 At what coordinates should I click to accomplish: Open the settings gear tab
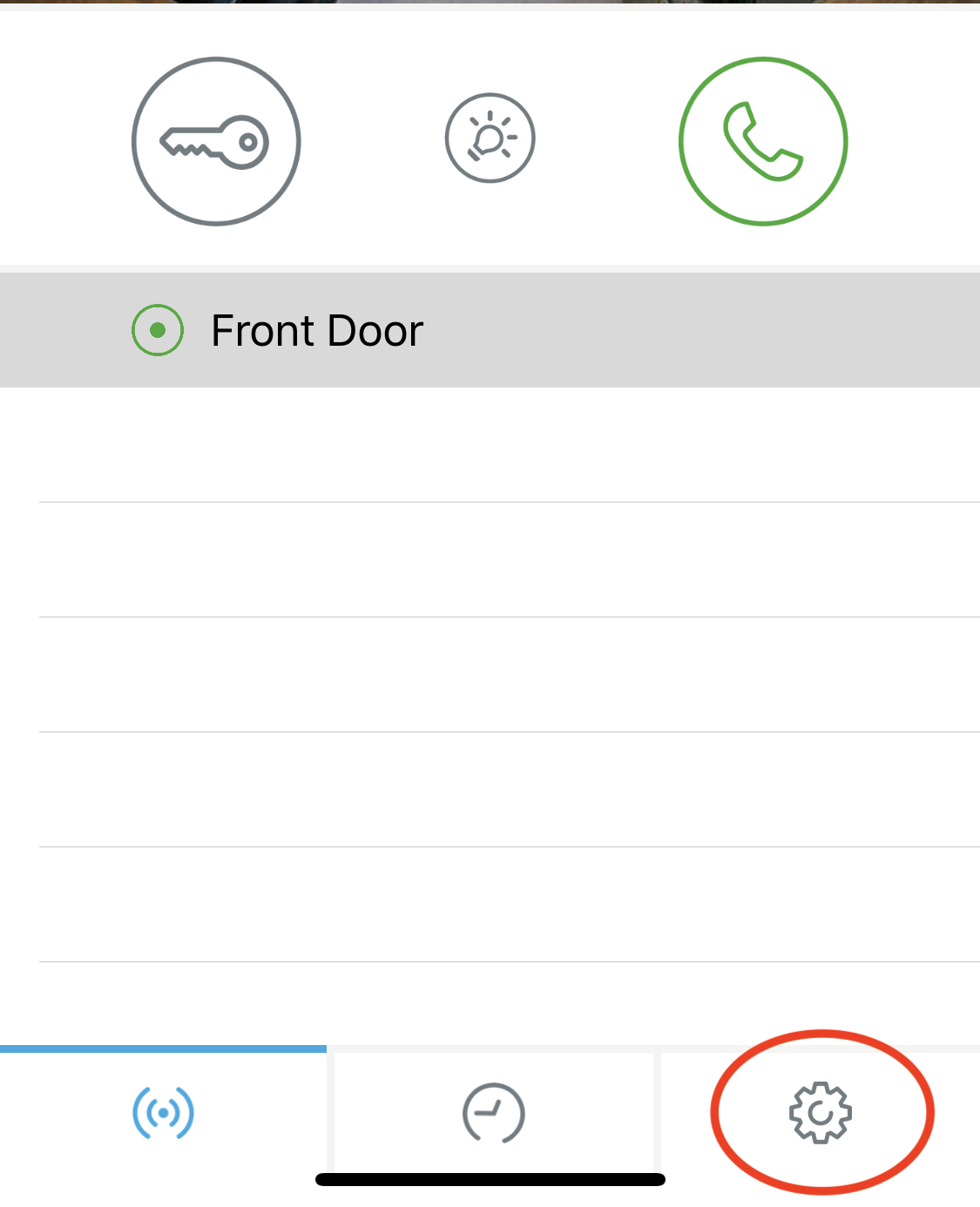click(820, 1113)
